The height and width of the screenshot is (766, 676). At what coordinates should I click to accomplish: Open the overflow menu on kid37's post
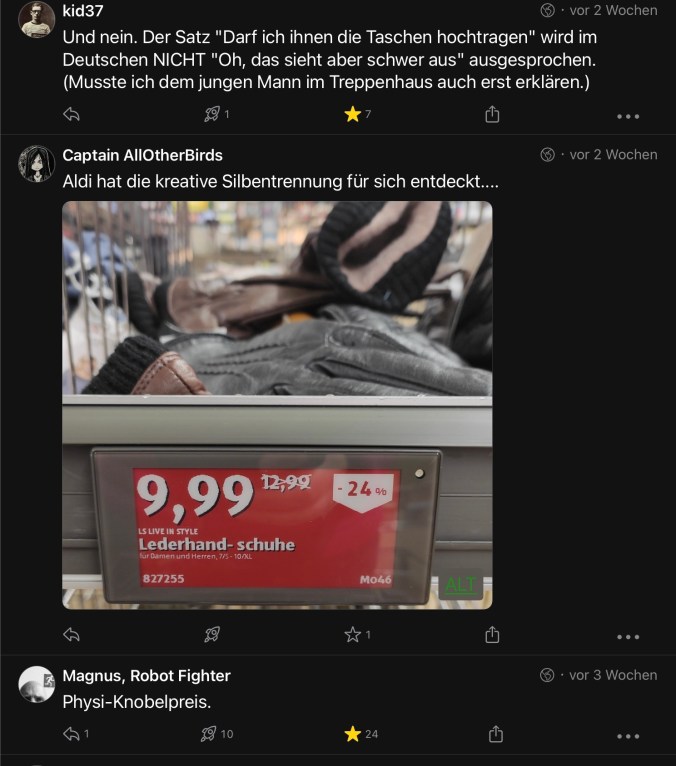627,116
